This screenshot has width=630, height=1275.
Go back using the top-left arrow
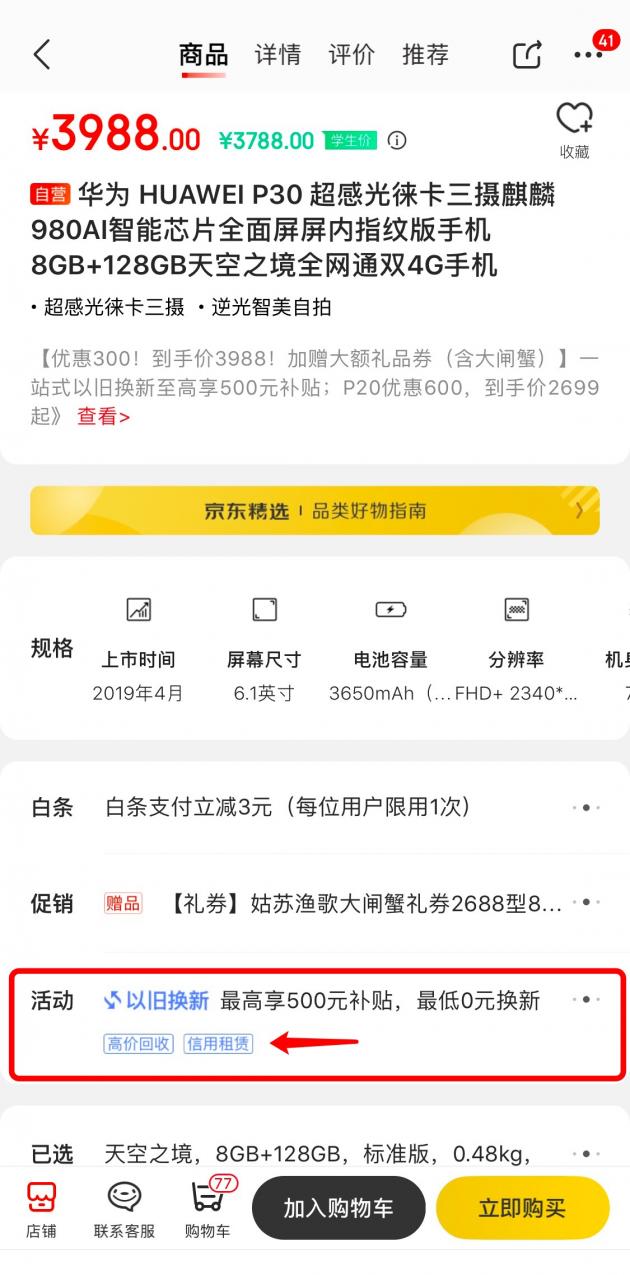pyautogui.click(x=41, y=54)
